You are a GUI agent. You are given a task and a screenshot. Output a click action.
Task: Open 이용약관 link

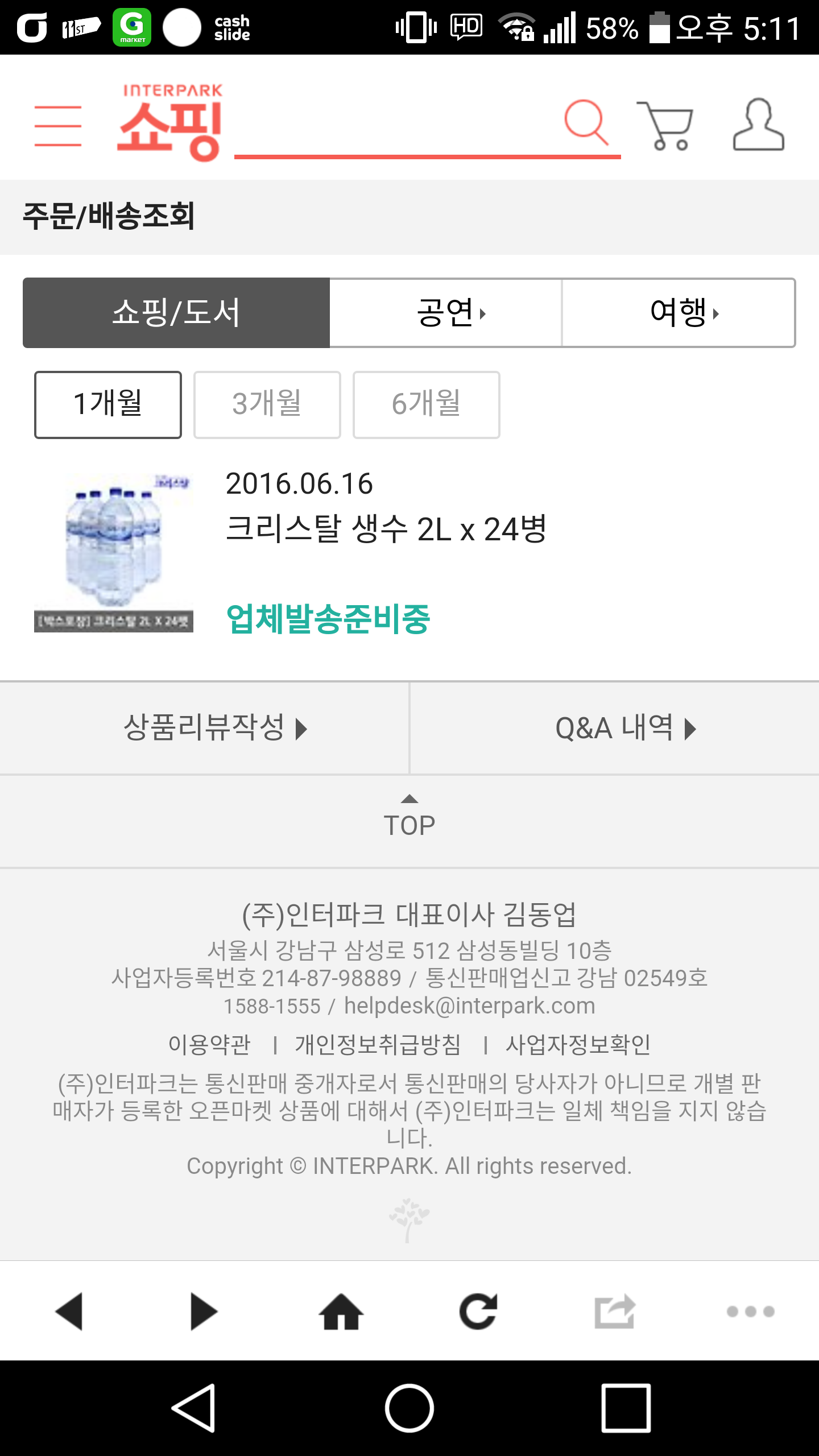point(209,1044)
